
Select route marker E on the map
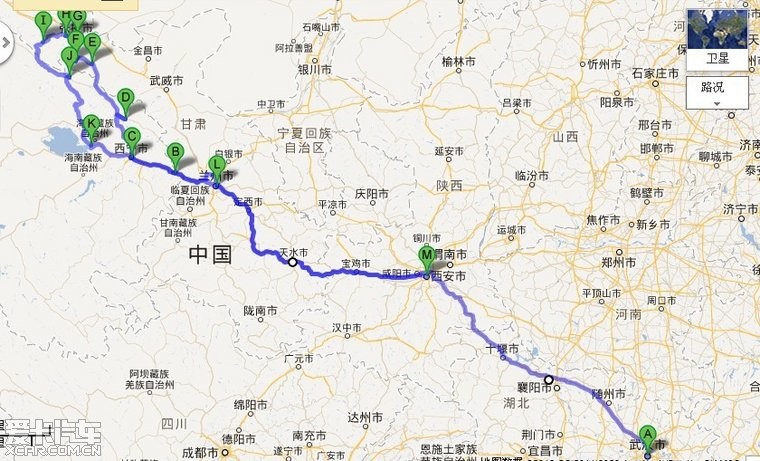click(92, 43)
